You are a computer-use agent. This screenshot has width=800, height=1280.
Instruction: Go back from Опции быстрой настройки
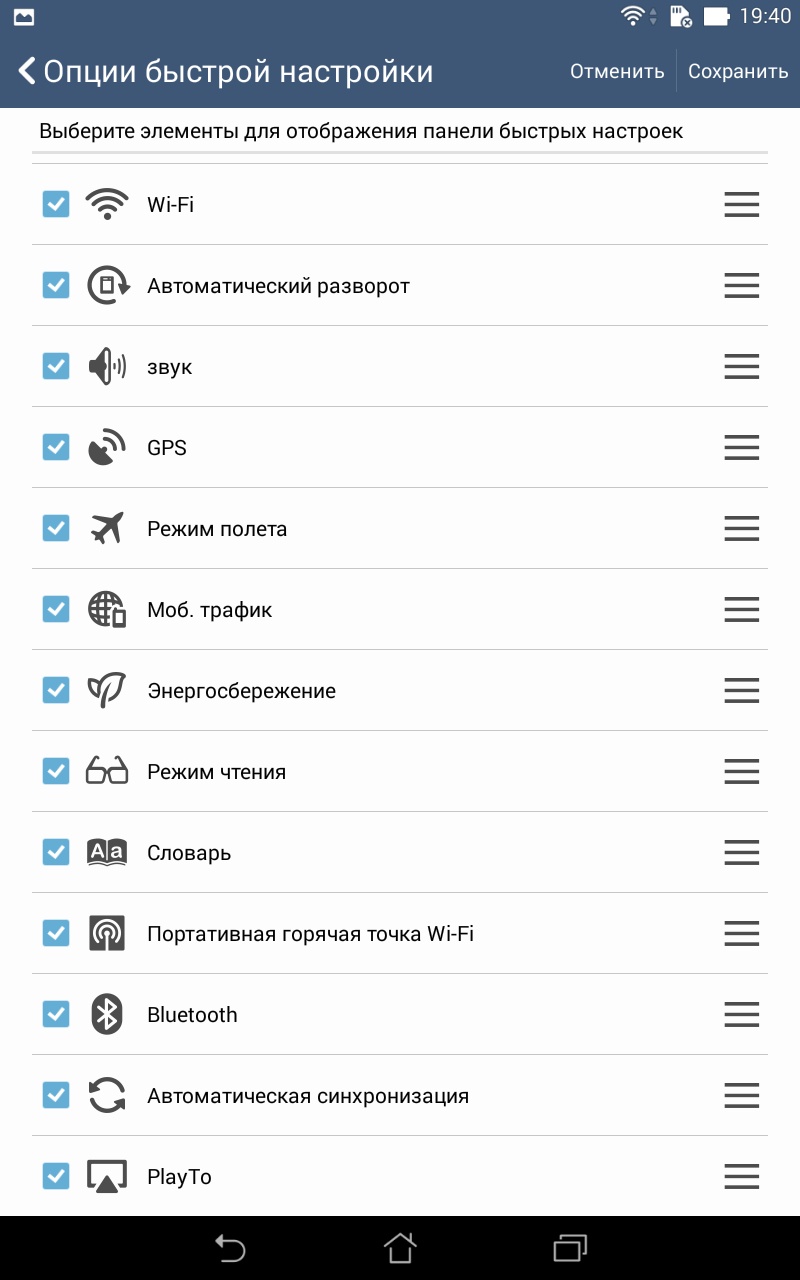(28, 71)
